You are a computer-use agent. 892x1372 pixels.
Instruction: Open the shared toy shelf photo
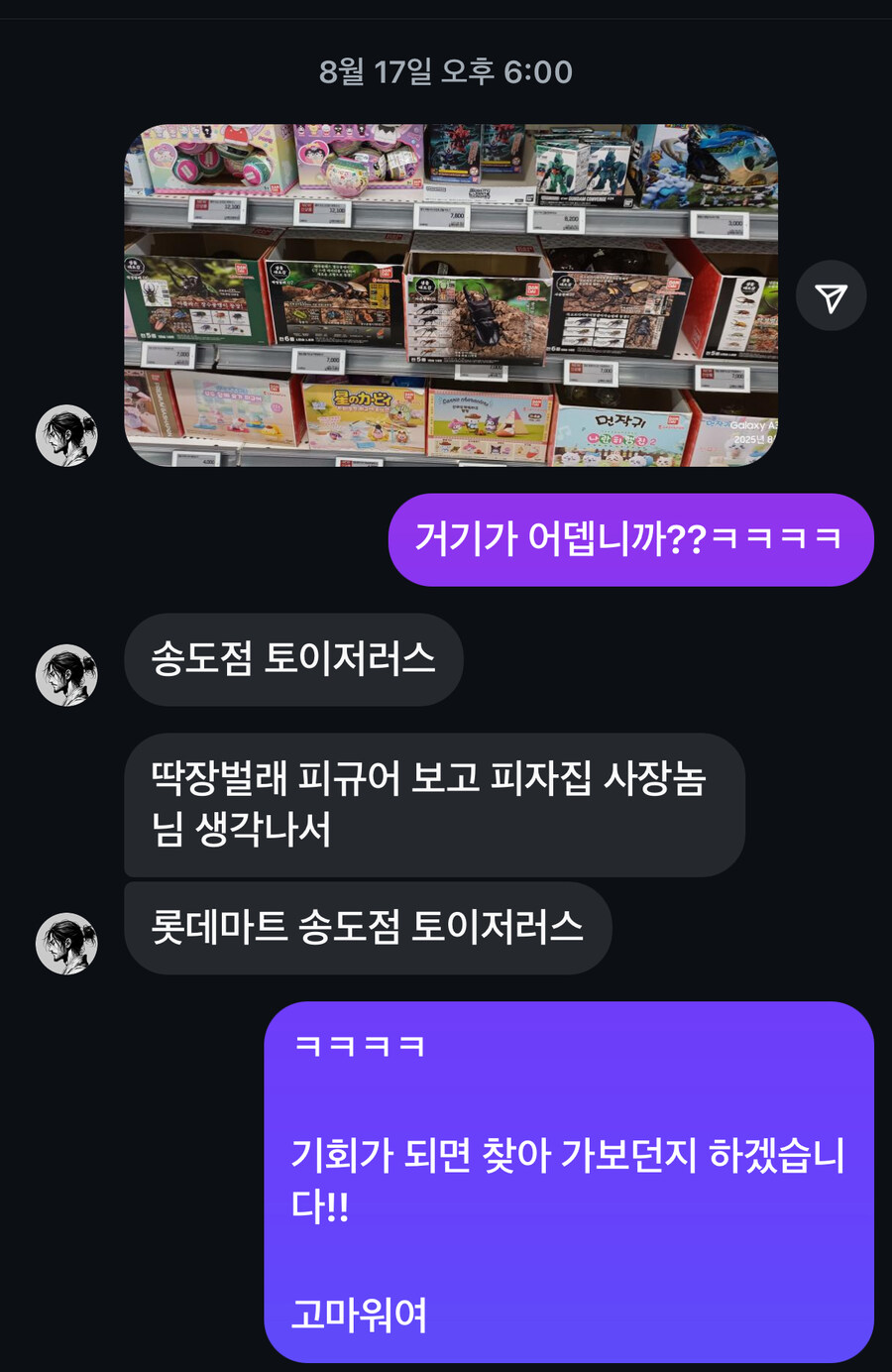(x=451, y=294)
